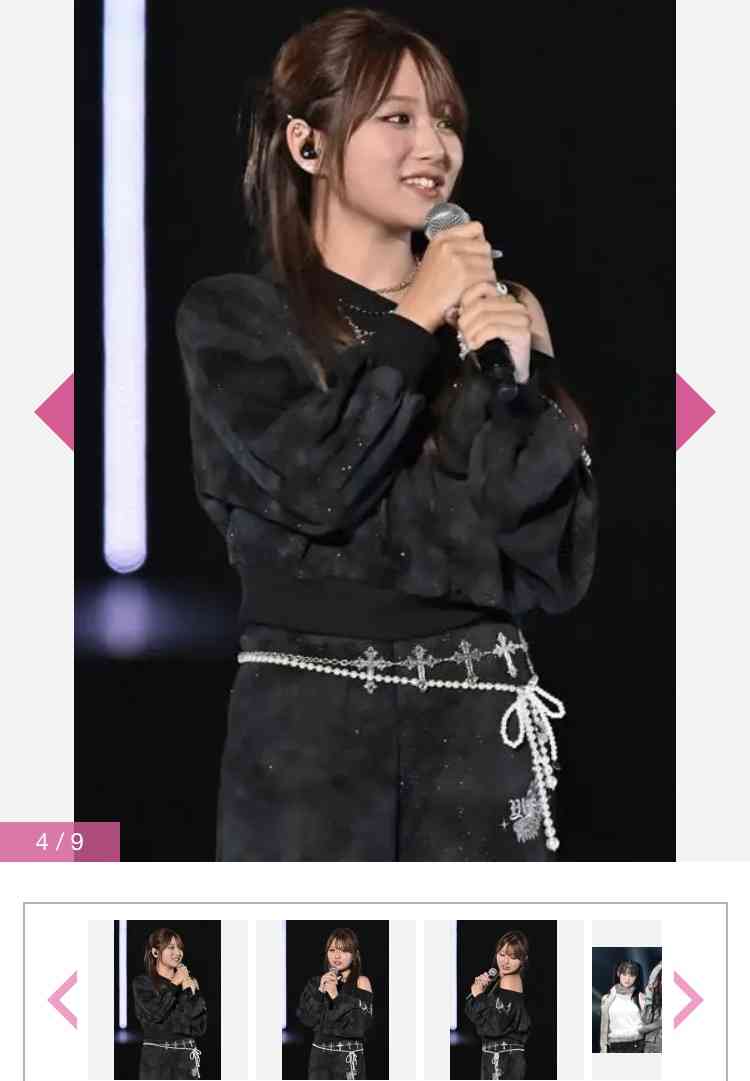Viewport: 750px width, 1081px height.
Task: Show earlier thumbnails in the thumbnail strip
Action: (63, 999)
